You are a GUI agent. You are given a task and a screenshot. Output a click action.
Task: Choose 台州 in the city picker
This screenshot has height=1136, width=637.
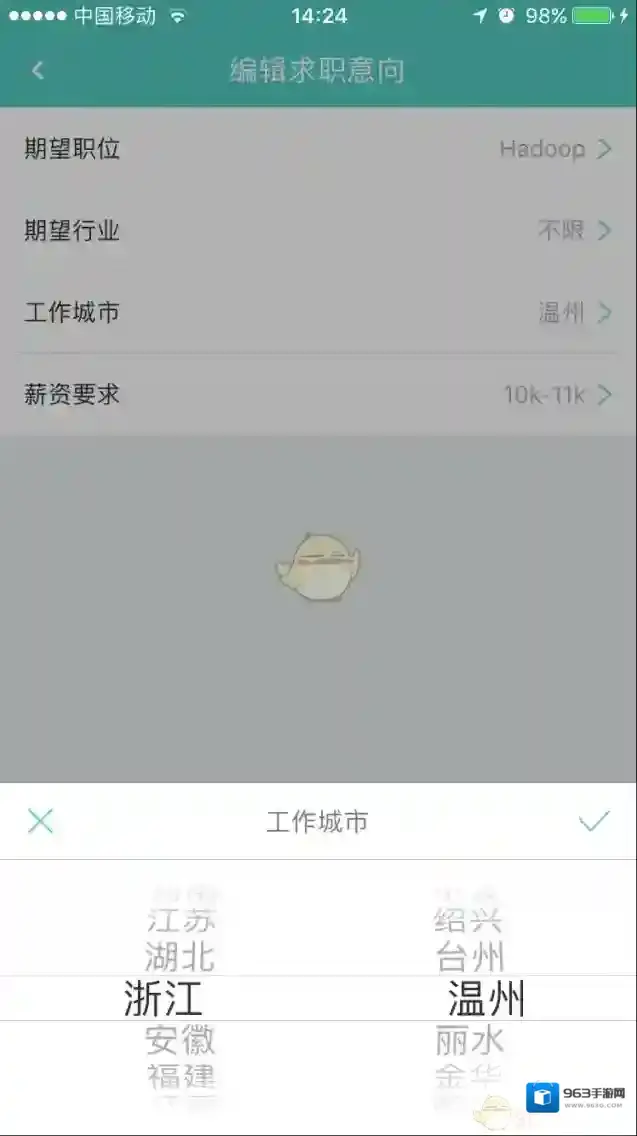pyautogui.click(x=470, y=957)
